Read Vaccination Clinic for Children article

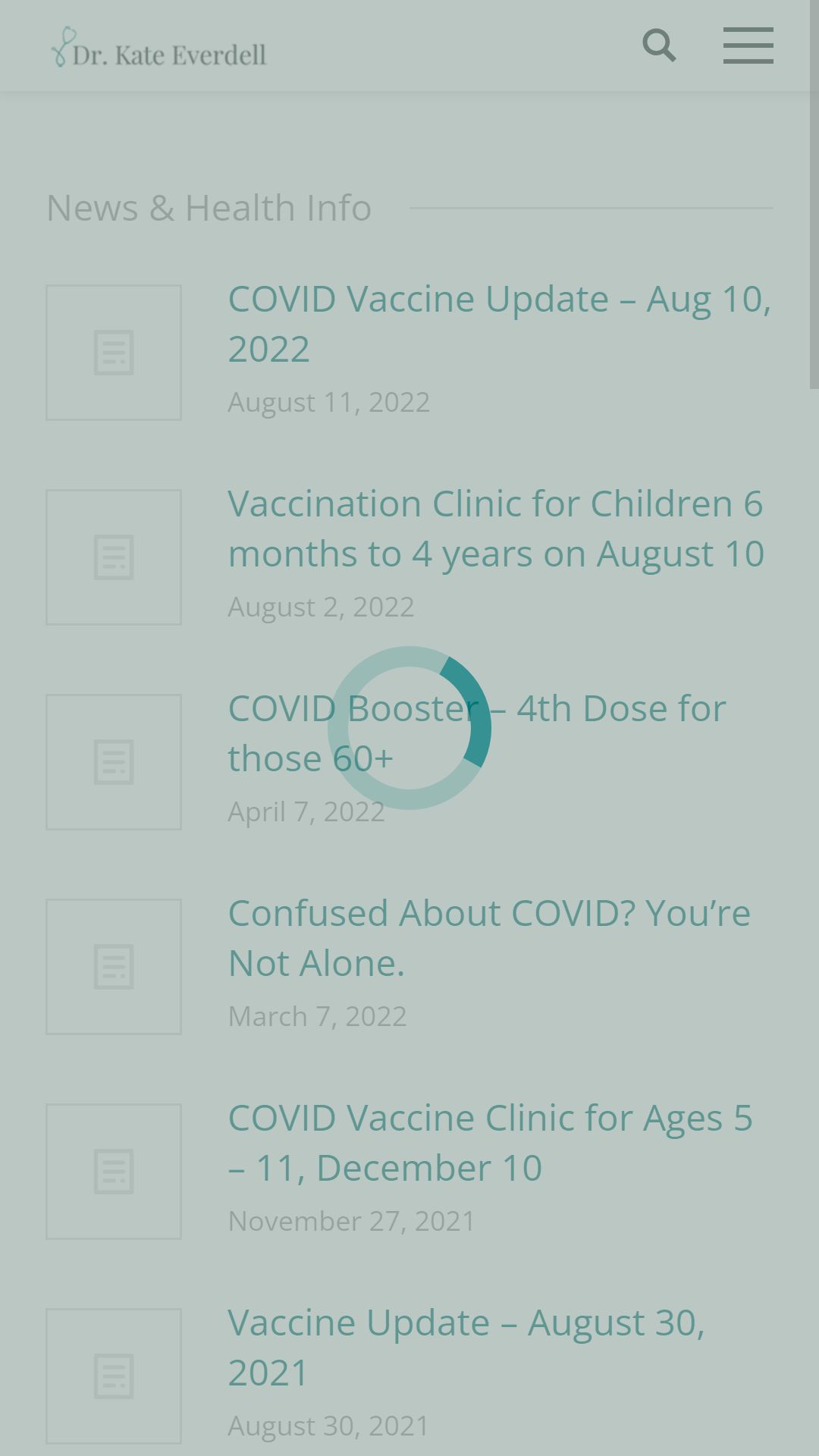pyautogui.click(x=495, y=529)
